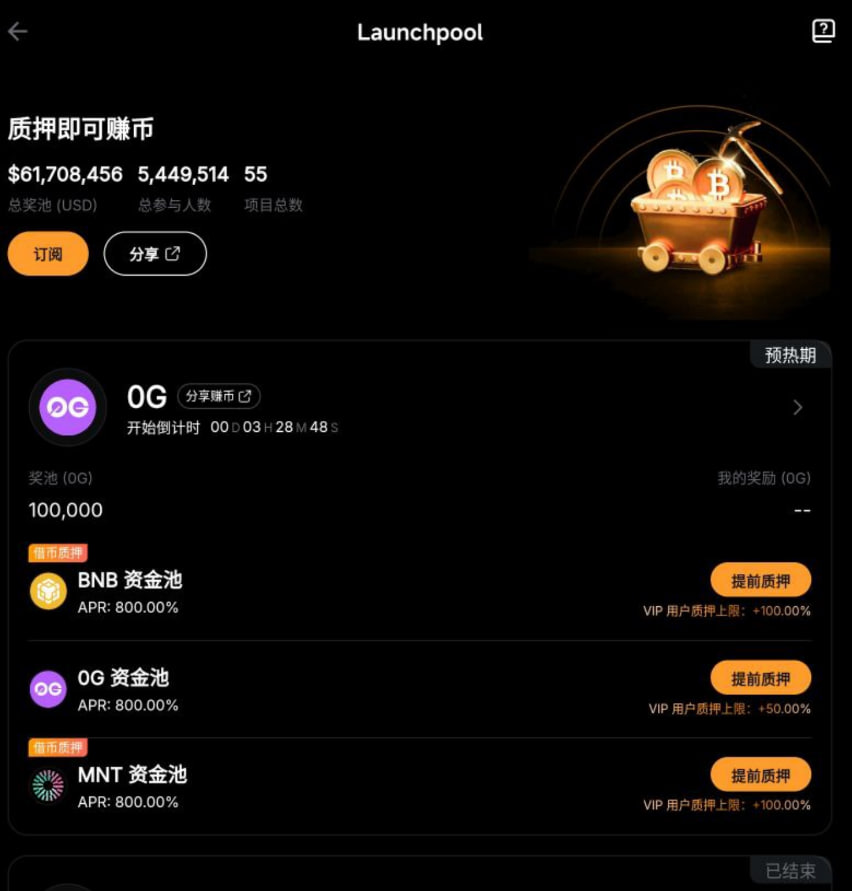
Task: Open the 分享赚币 chip beside 0G
Action: point(219,396)
